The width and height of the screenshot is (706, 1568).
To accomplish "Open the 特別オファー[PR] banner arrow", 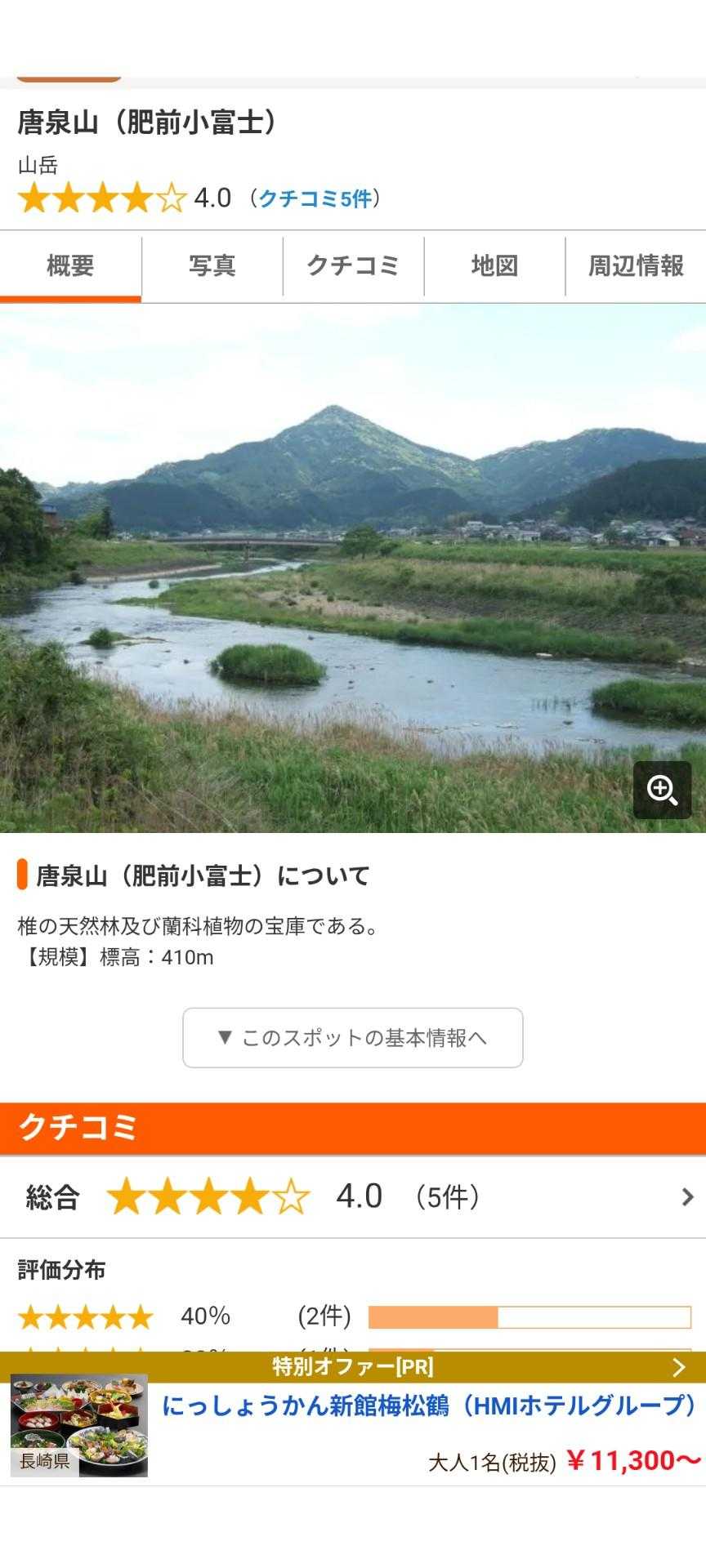I will pyautogui.click(x=678, y=1367).
